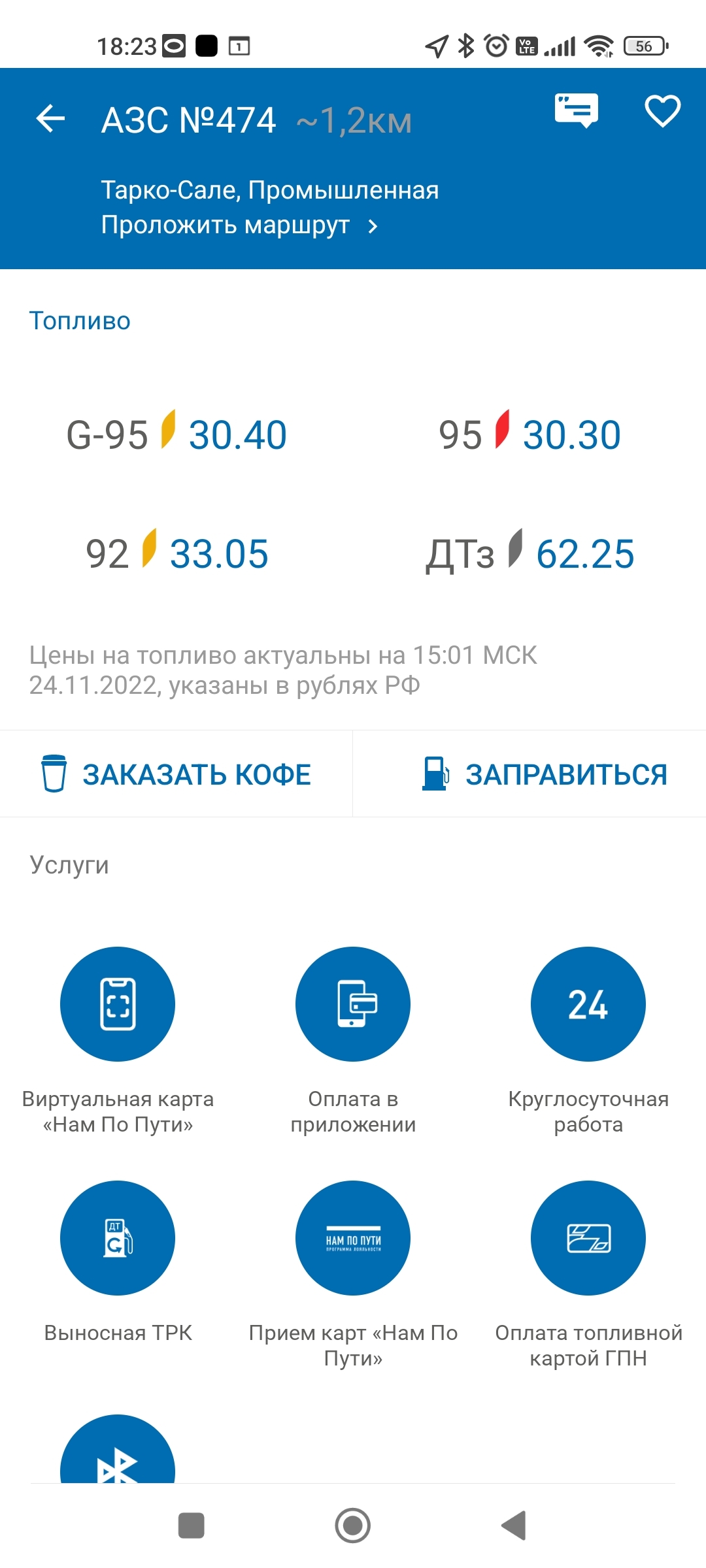Screen dimensions: 706x1568
Task: Go to the system home screen
Action: coord(353,1526)
